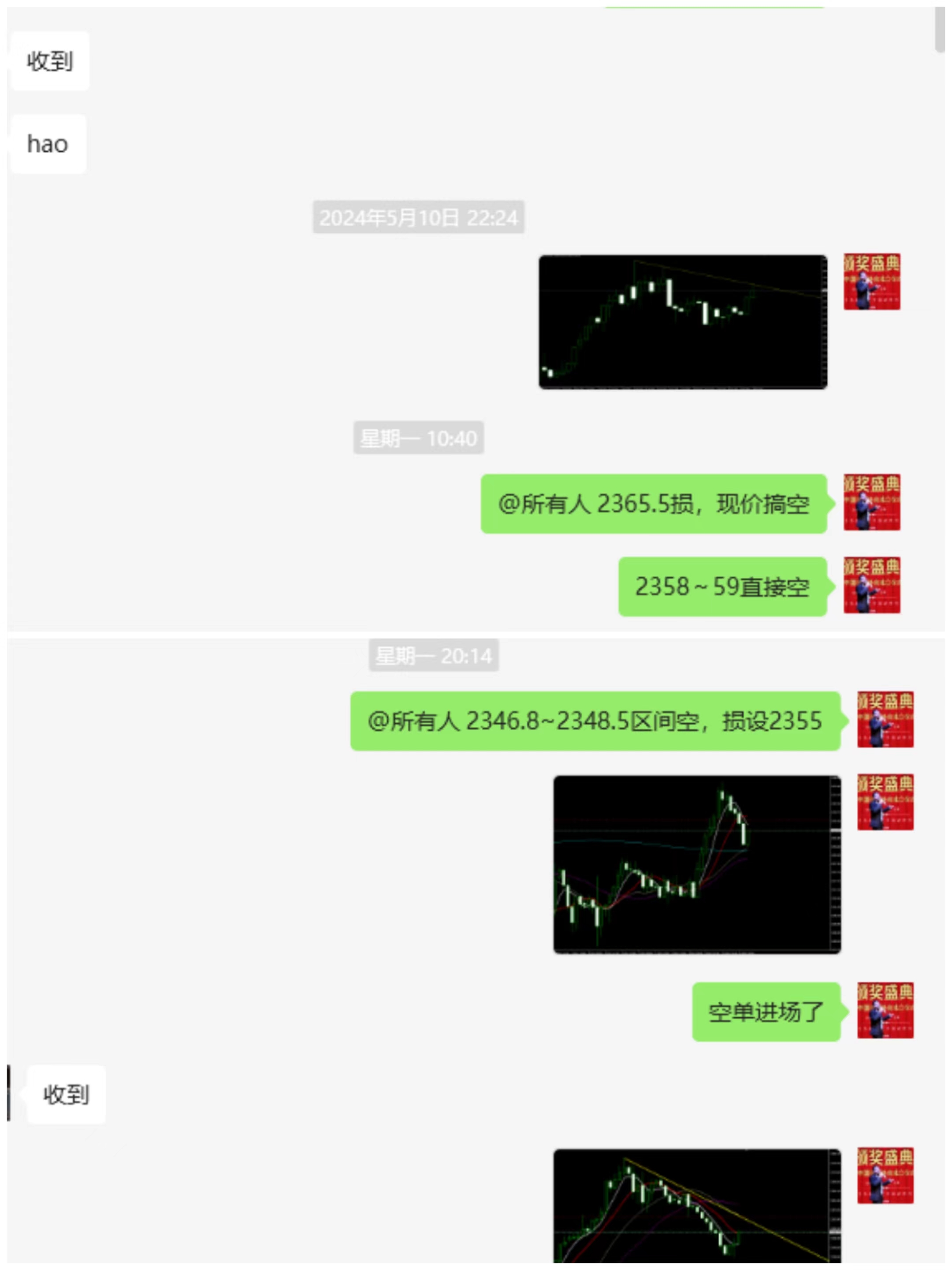Tap the sender avatar beside 2358～59直接空
The width and height of the screenshot is (952, 1270).
pyautogui.click(x=871, y=585)
